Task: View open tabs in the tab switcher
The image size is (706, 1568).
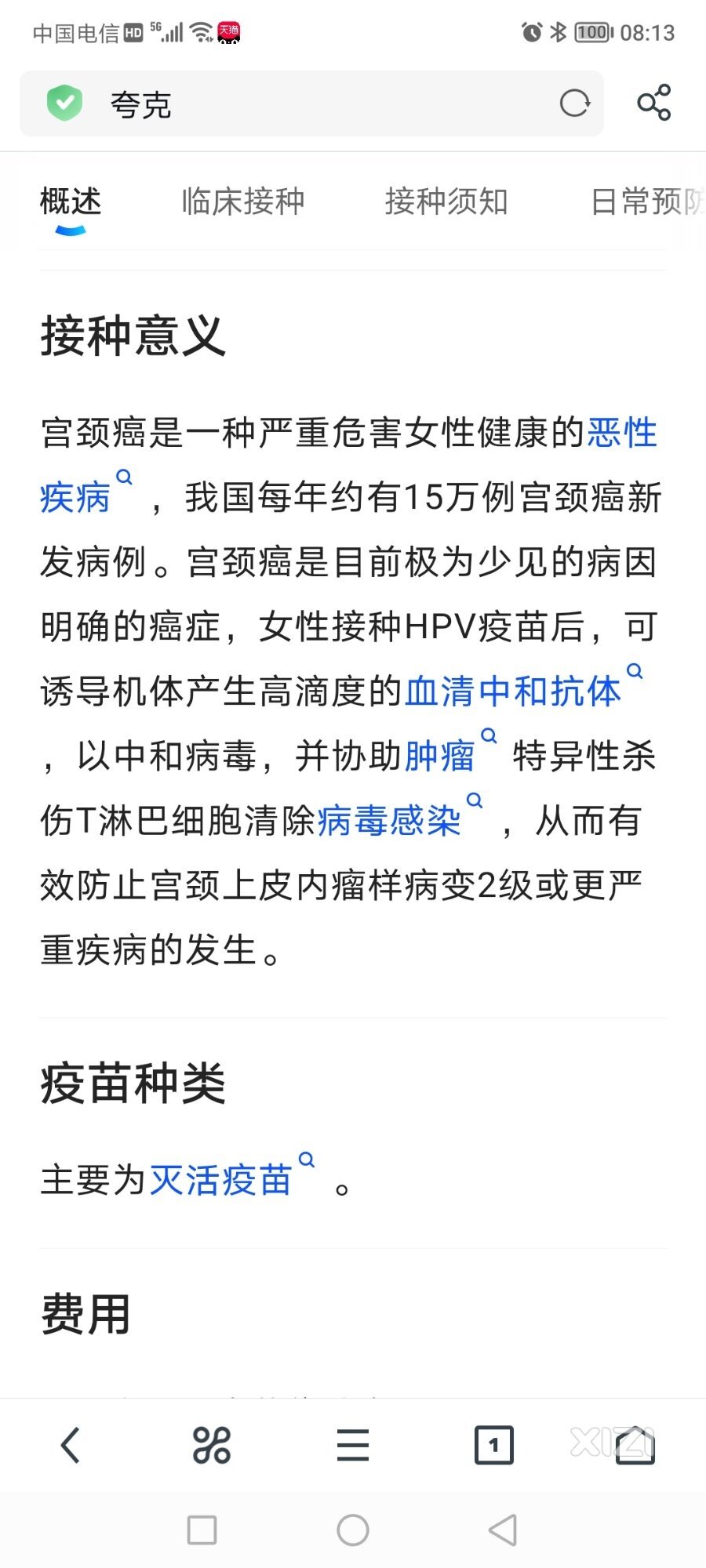Action: [494, 1445]
